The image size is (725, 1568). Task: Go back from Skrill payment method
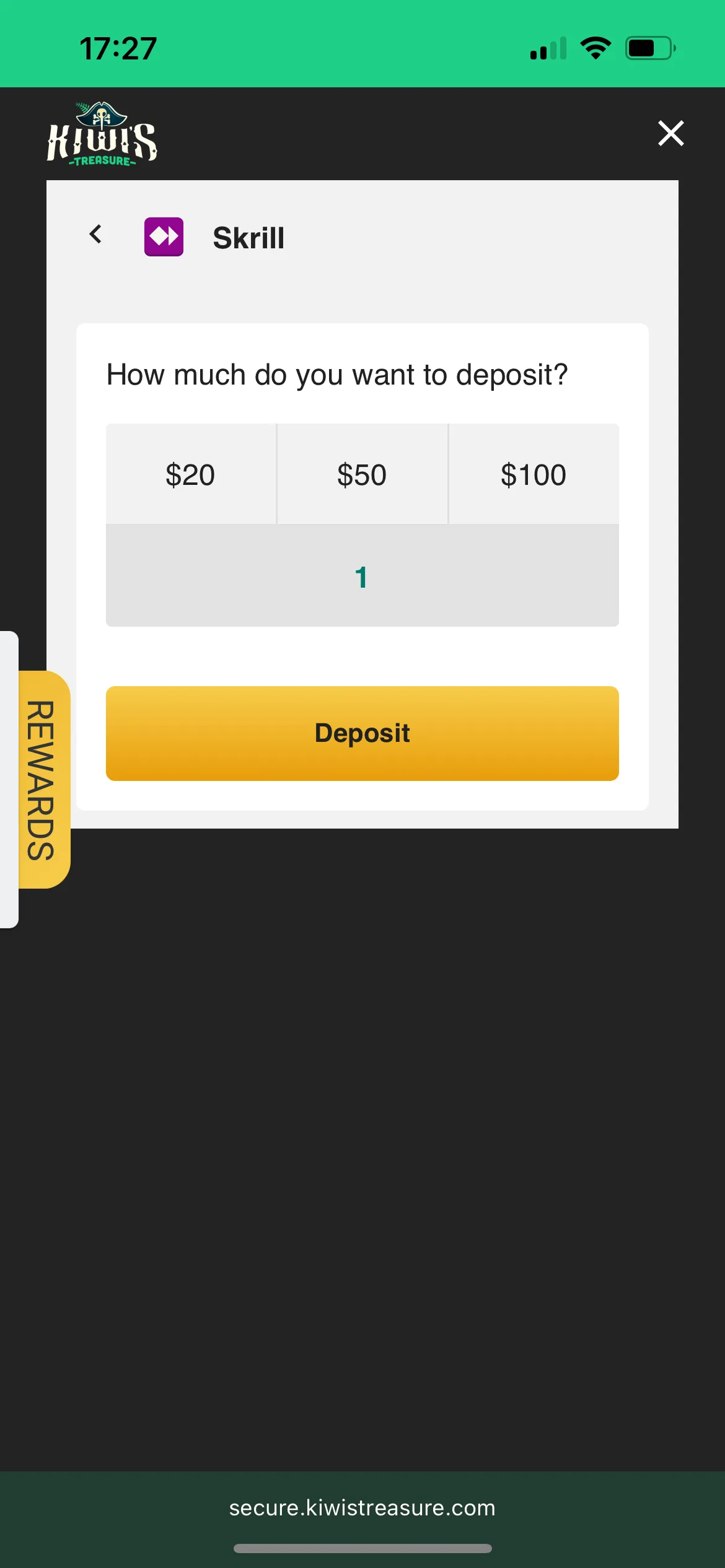(95, 235)
